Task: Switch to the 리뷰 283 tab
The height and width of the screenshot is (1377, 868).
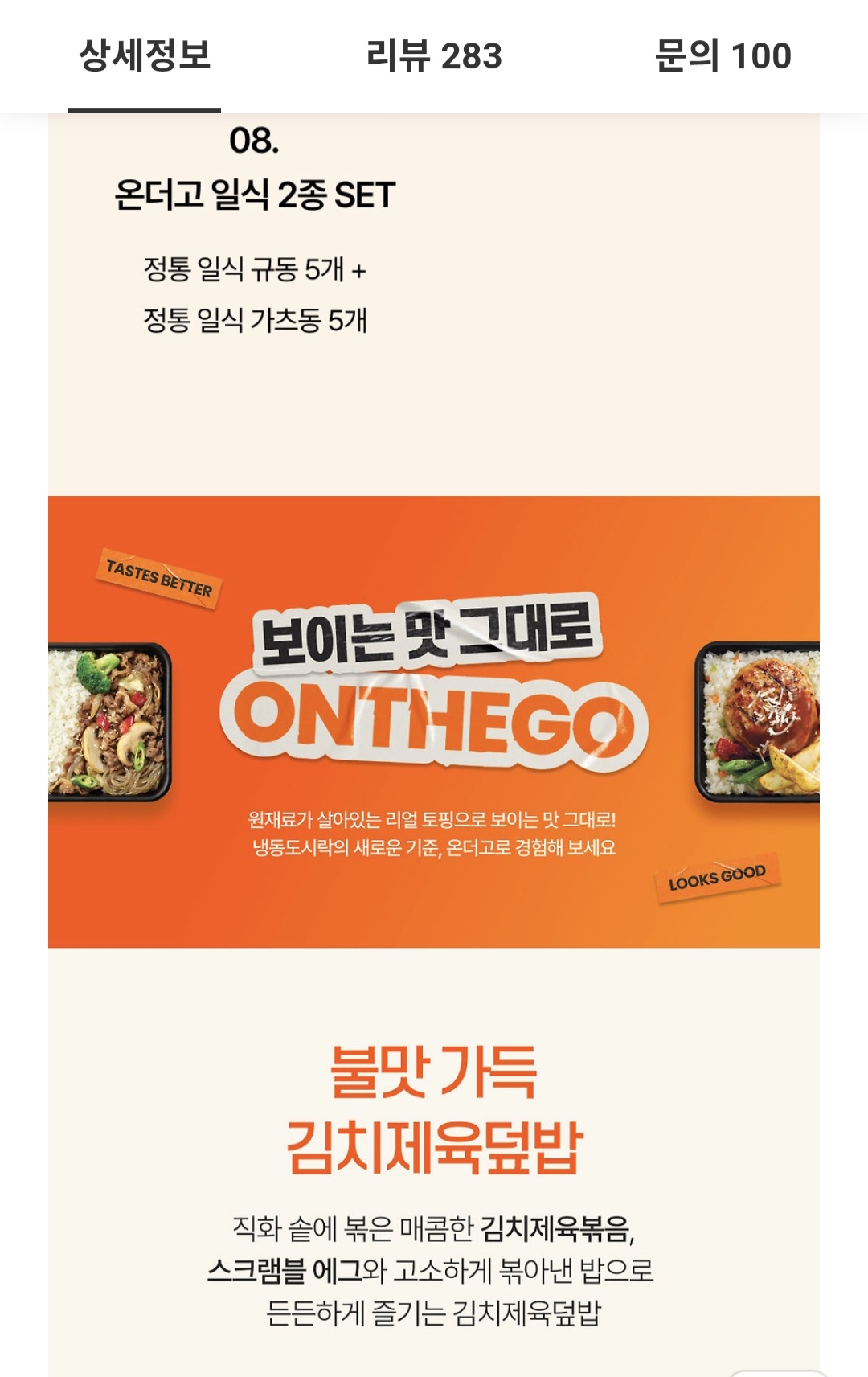Action: tap(433, 56)
